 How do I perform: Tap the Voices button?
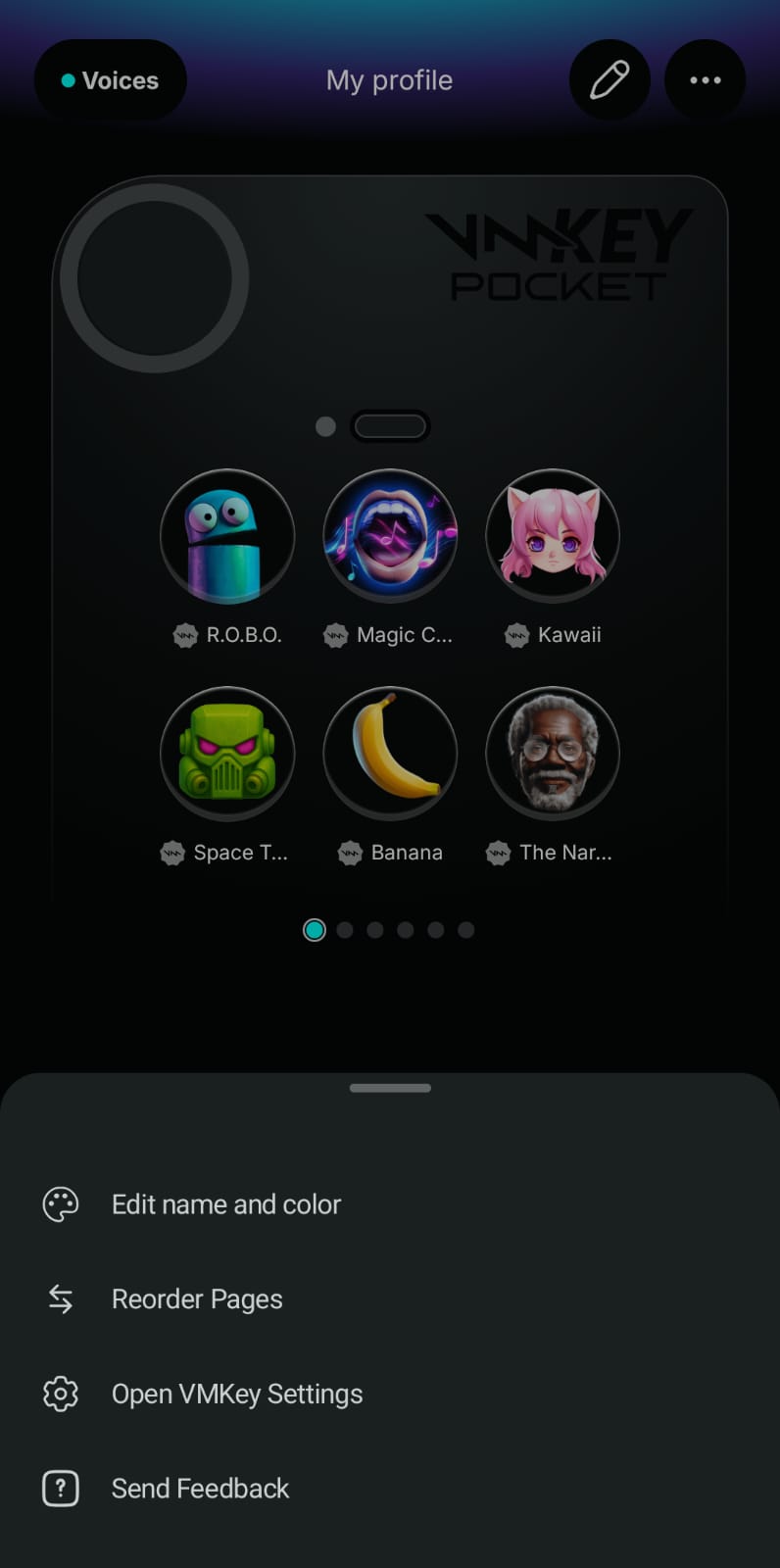[x=111, y=80]
